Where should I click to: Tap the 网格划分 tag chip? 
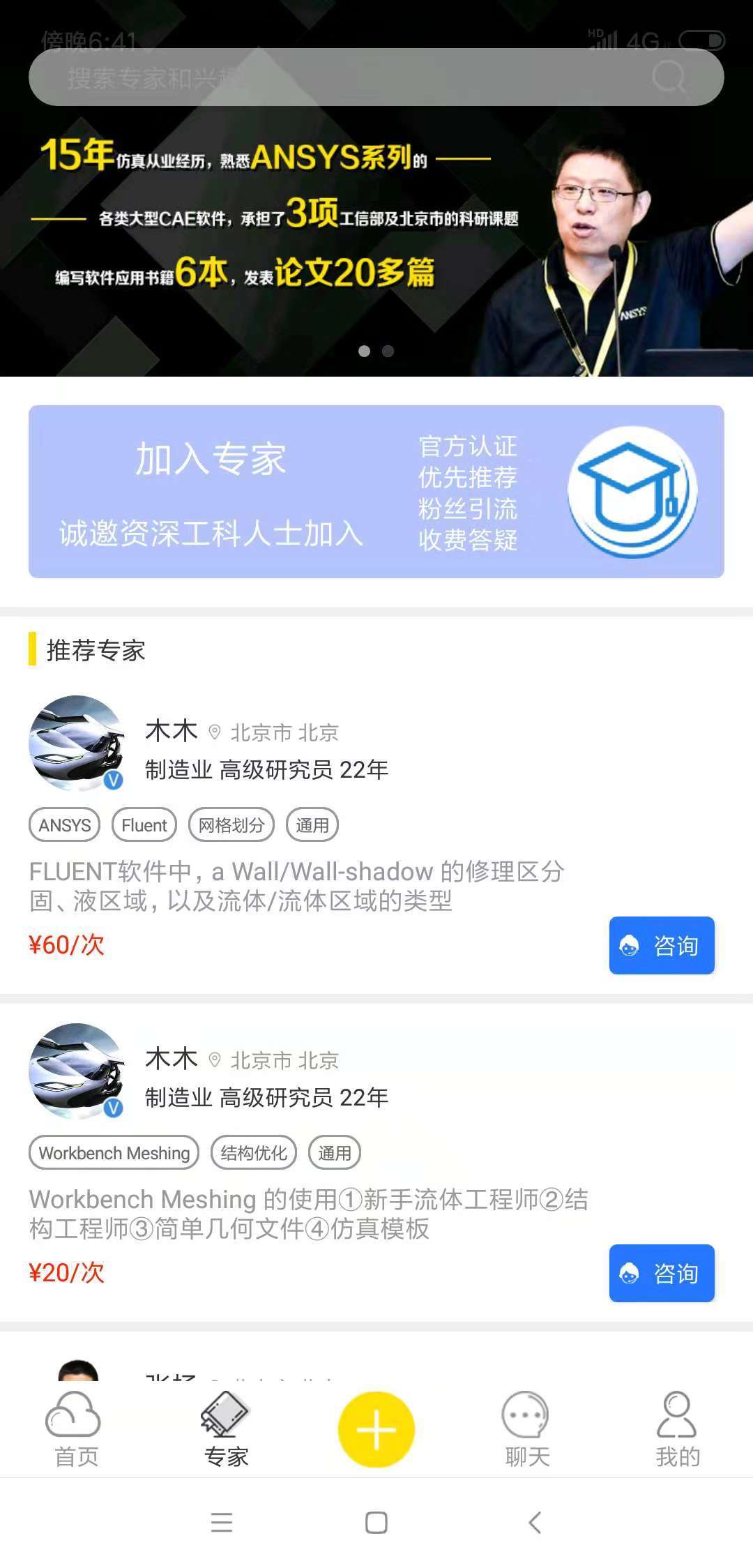click(x=231, y=825)
